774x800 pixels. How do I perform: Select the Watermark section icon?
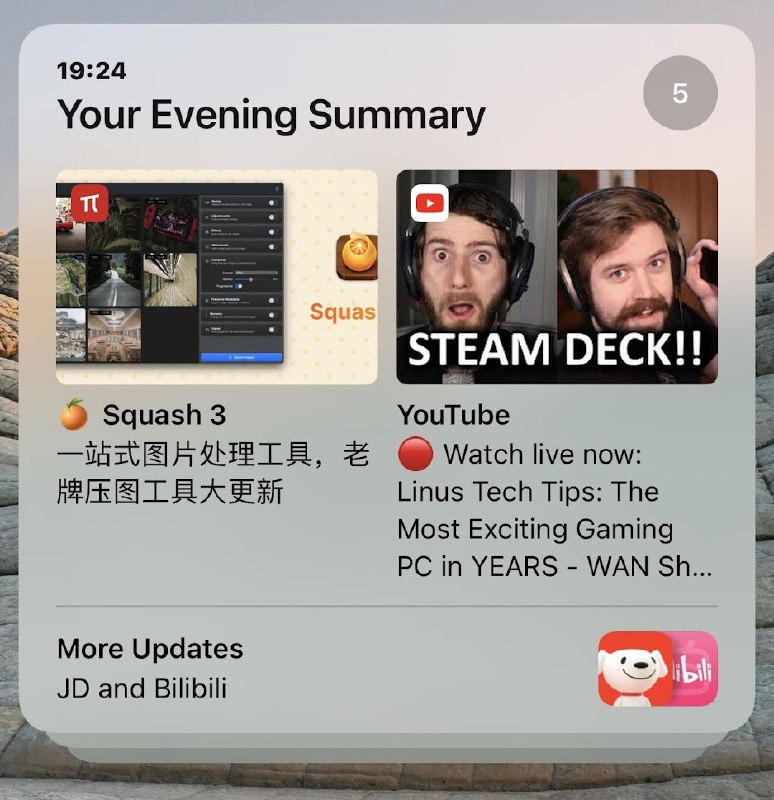206,245
